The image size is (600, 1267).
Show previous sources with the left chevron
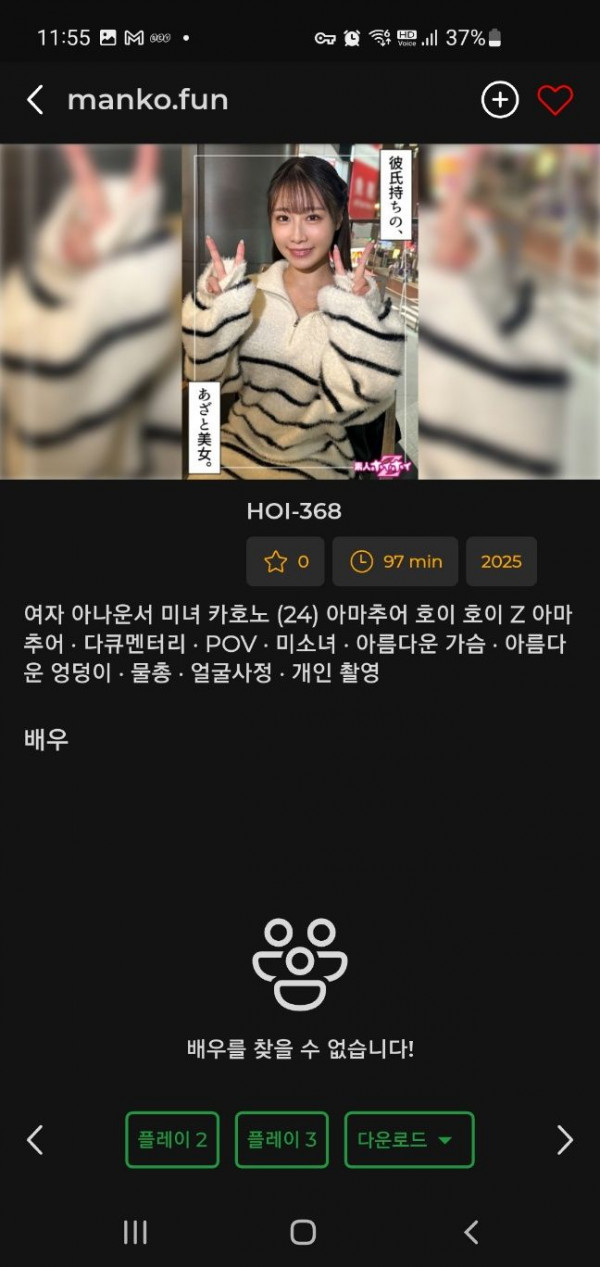click(35, 1140)
